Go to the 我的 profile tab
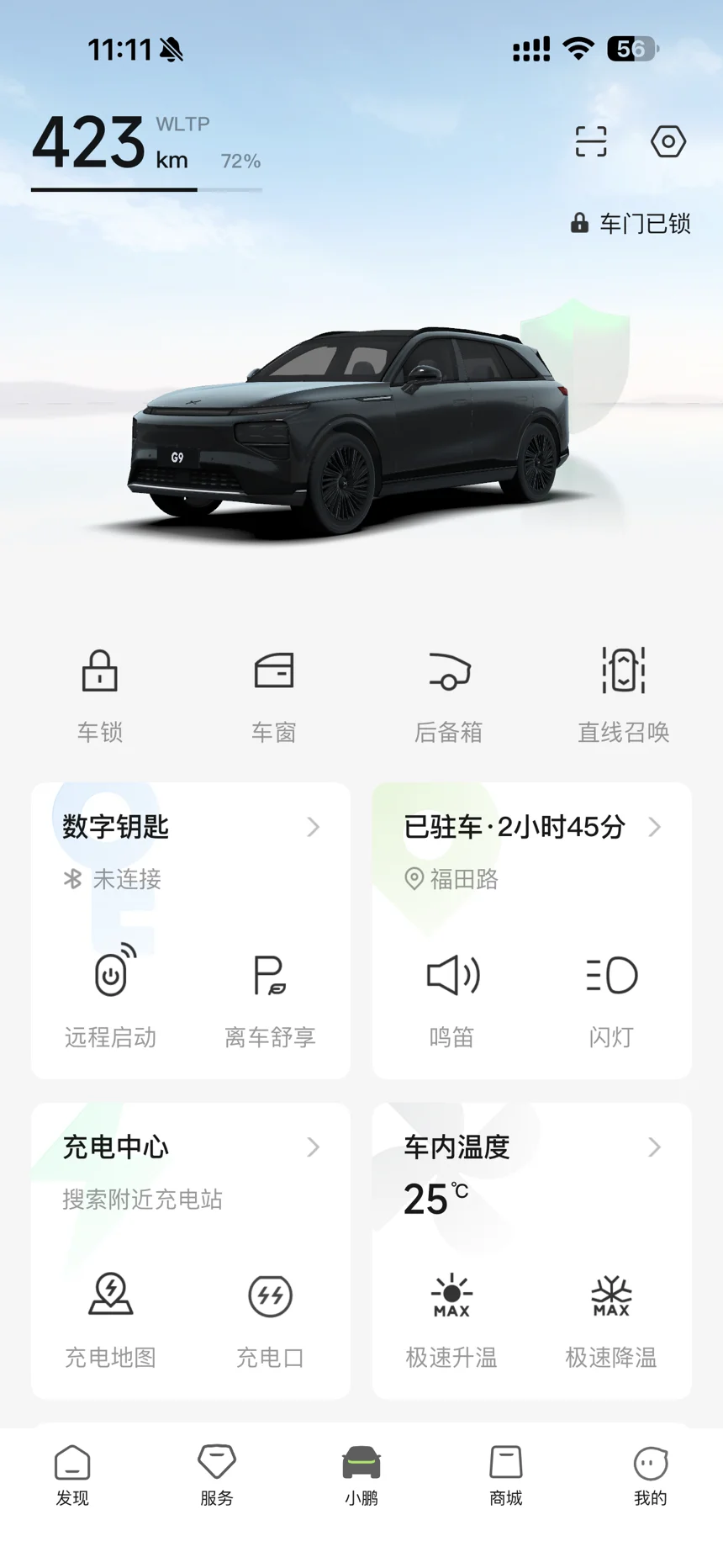This screenshot has width=723, height=1568. coord(650,1475)
